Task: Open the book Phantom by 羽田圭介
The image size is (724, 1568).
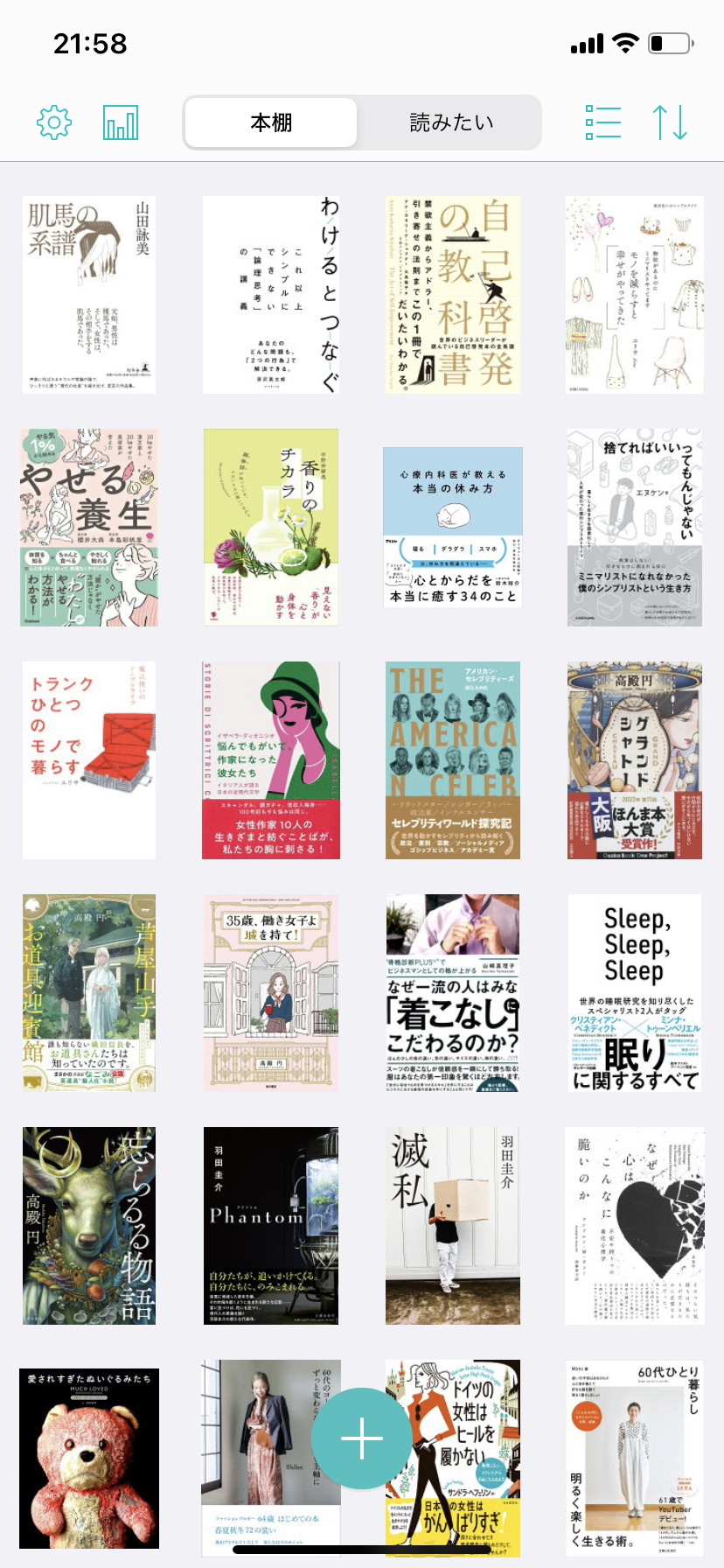Action: click(x=271, y=1226)
